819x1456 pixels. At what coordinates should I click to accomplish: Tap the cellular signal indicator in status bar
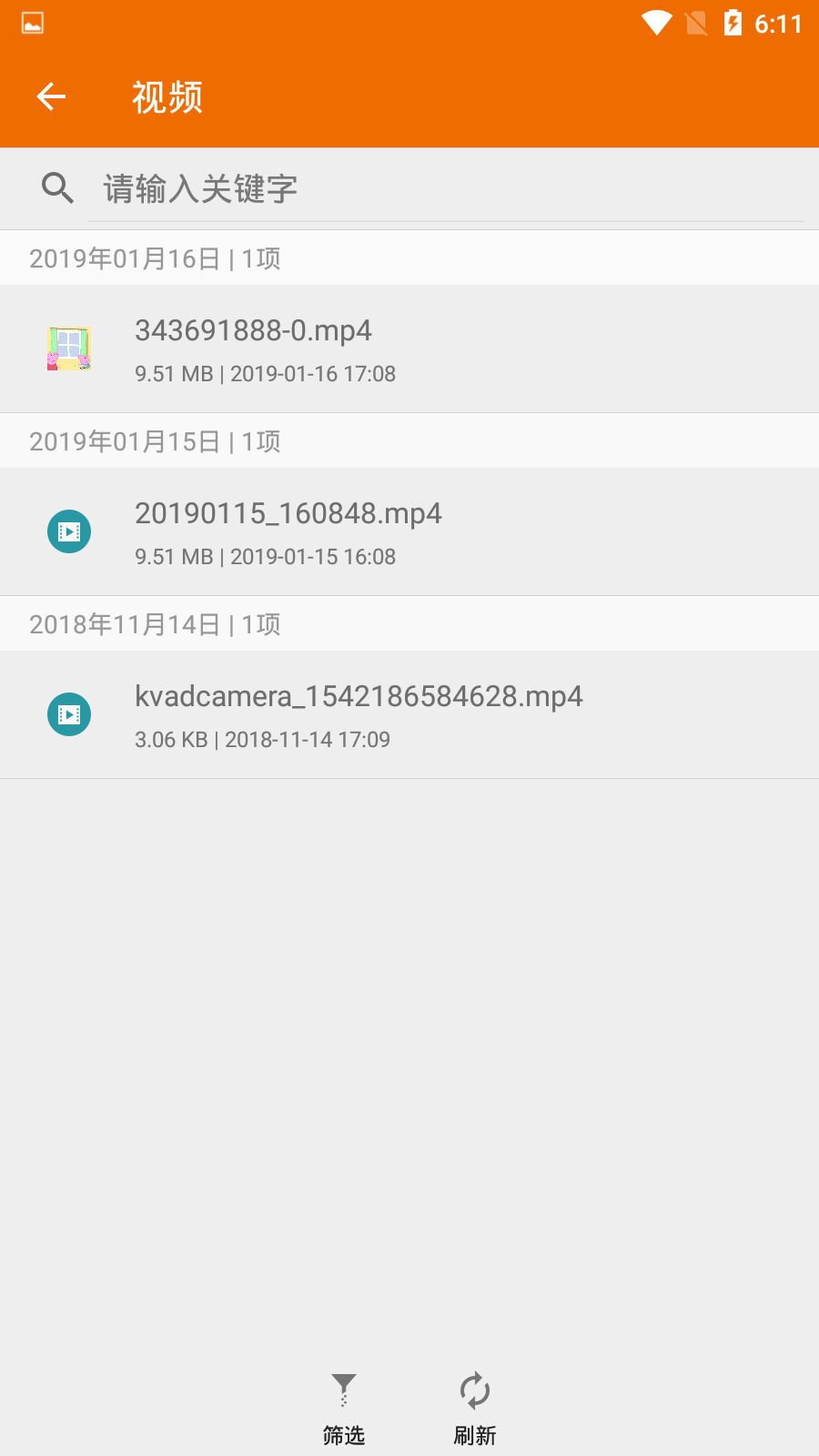tap(695, 24)
